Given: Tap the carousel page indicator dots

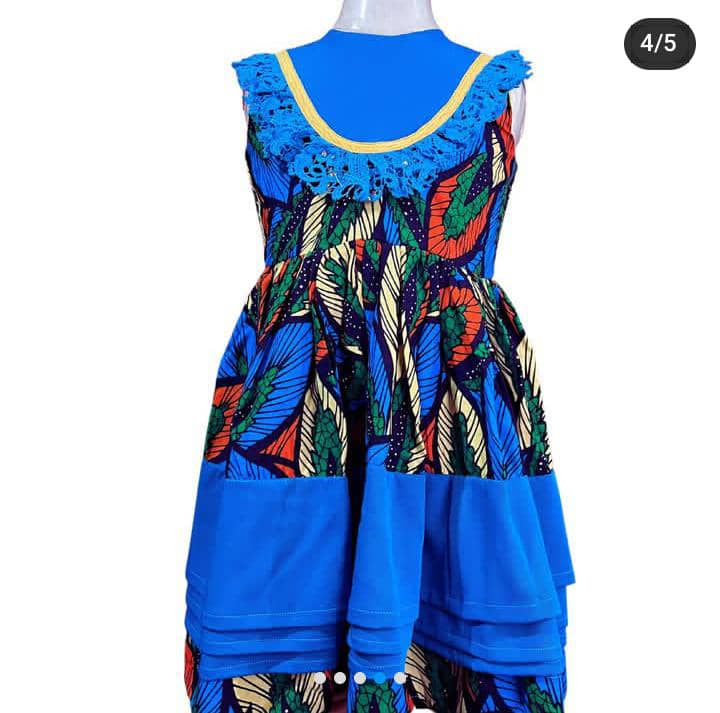Looking at the screenshot, I should [x=360, y=678].
